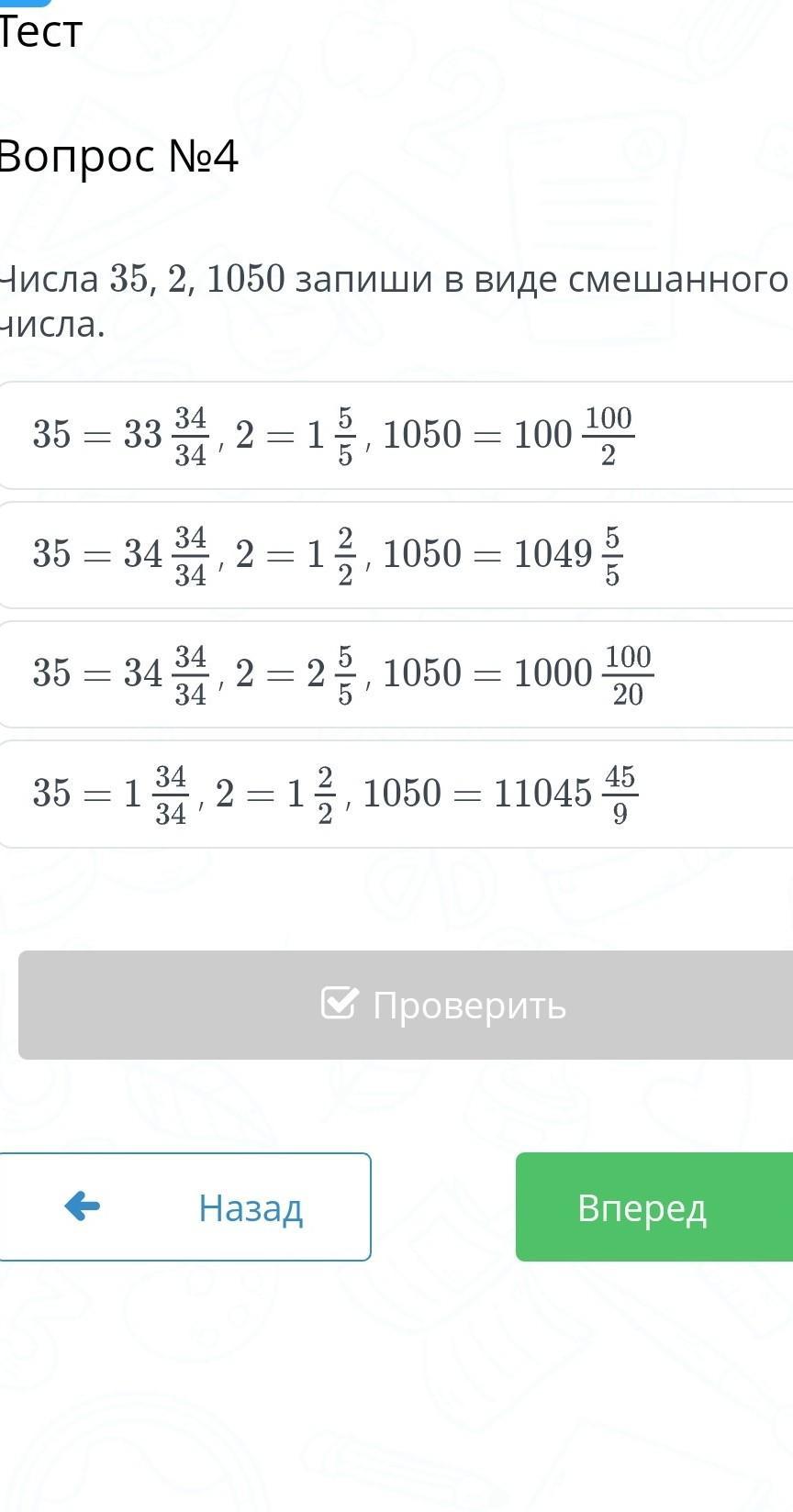The image size is (793, 1512).
Task: Choose the answer with 1050 = 1049 5/5
Action: click(395, 554)
